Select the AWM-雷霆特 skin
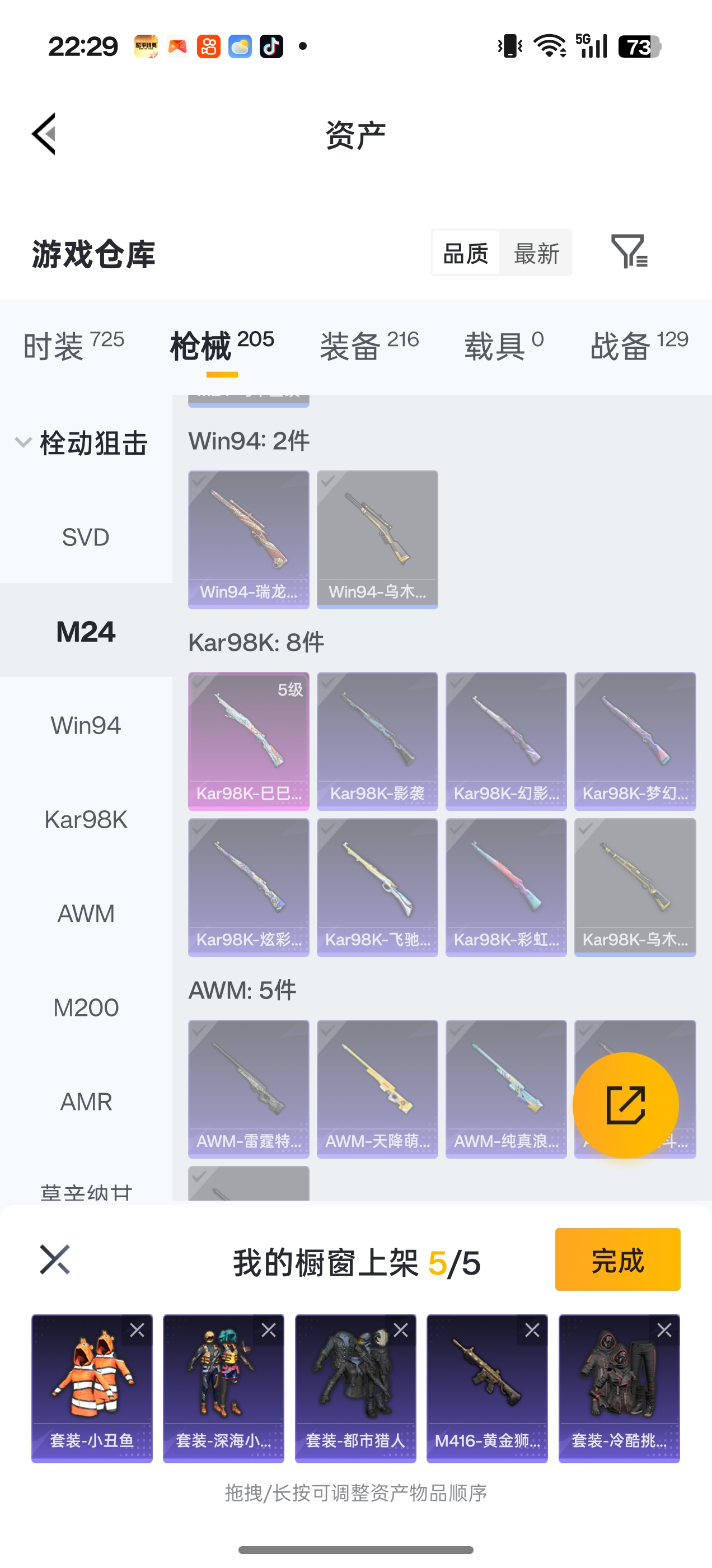 249,1088
